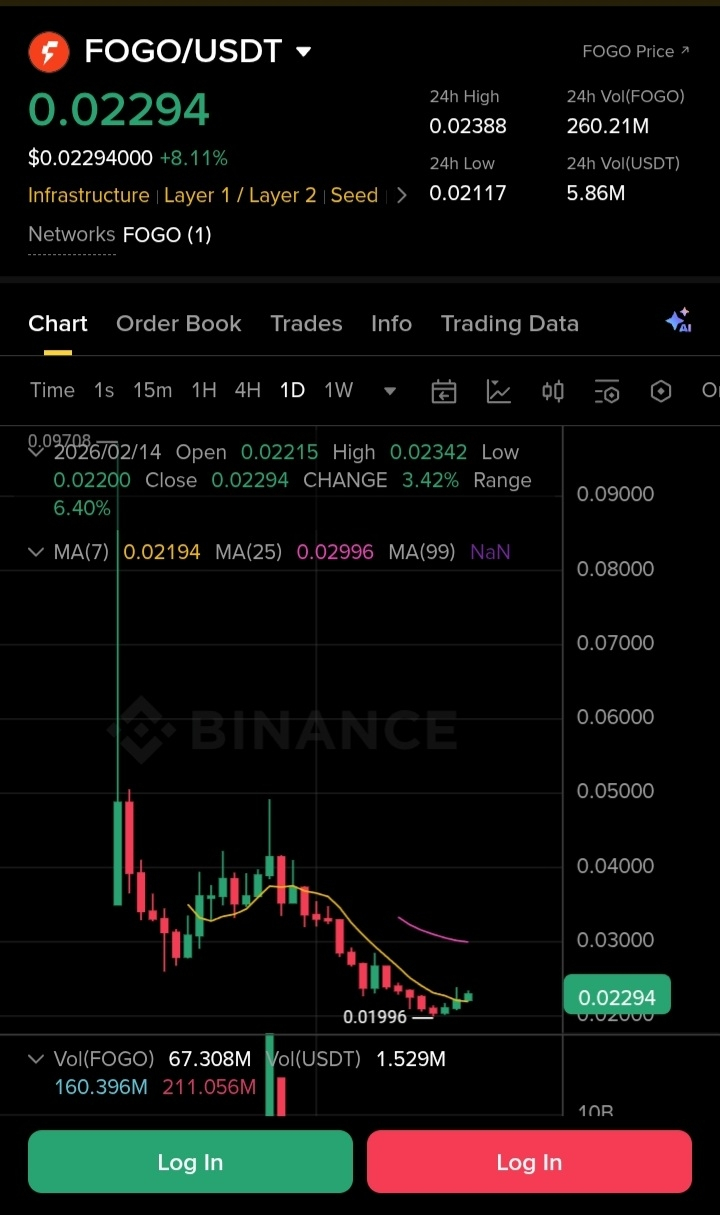Screen dimensions: 720x1215
Task: Tap the candlestick chart style icon
Action: pos(553,391)
